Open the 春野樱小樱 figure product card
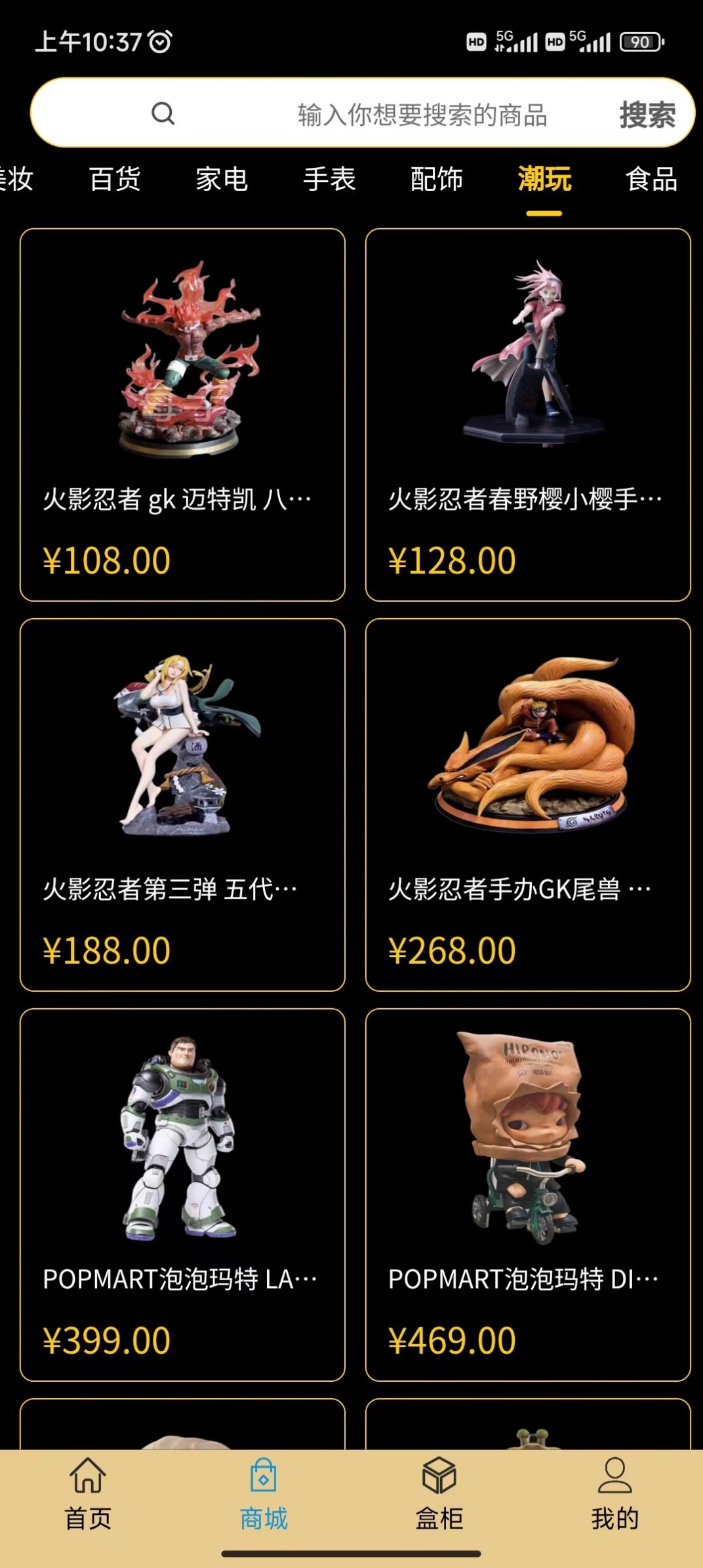Image resolution: width=703 pixels, height=1568 pixels. click(x=528, y=414)
